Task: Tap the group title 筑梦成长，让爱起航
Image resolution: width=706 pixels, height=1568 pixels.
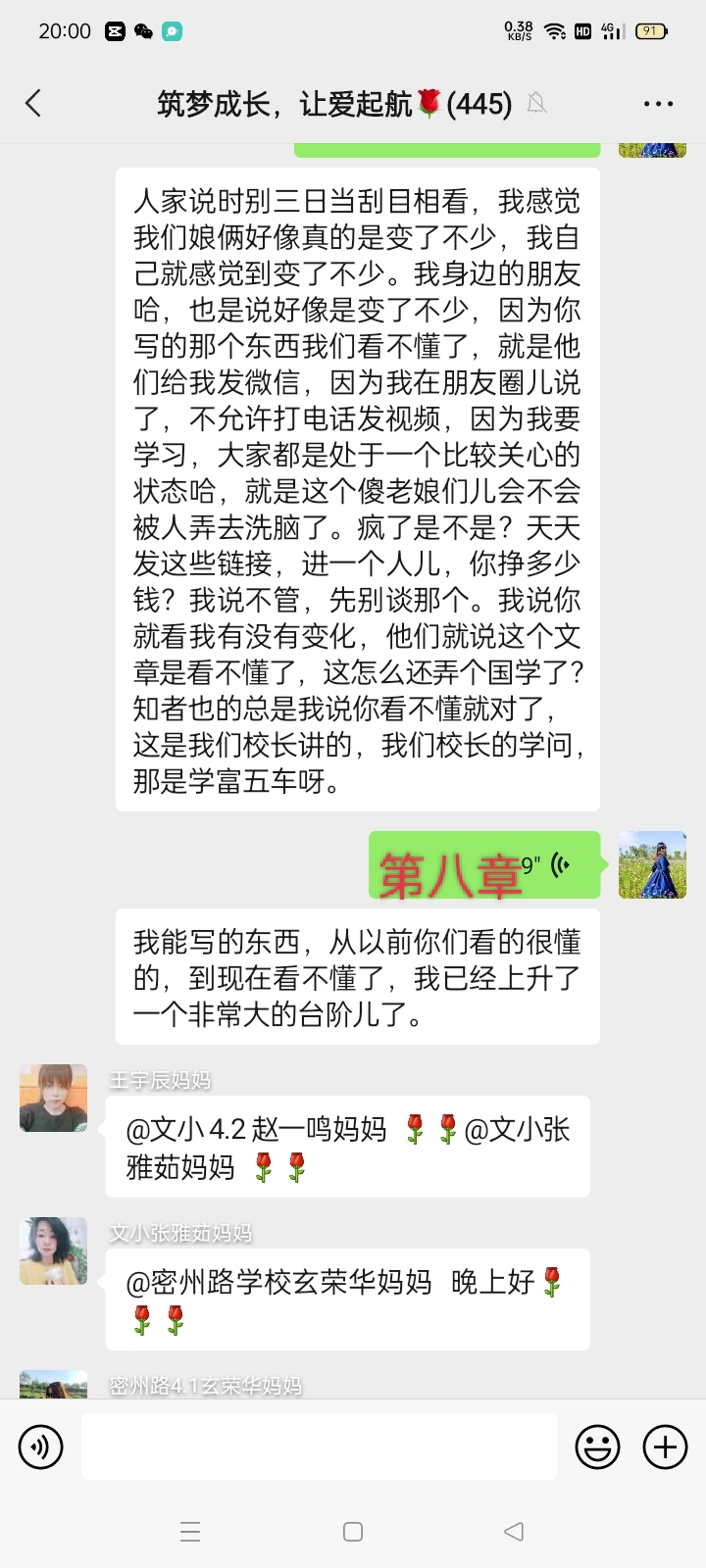Action: click(333, 102)
